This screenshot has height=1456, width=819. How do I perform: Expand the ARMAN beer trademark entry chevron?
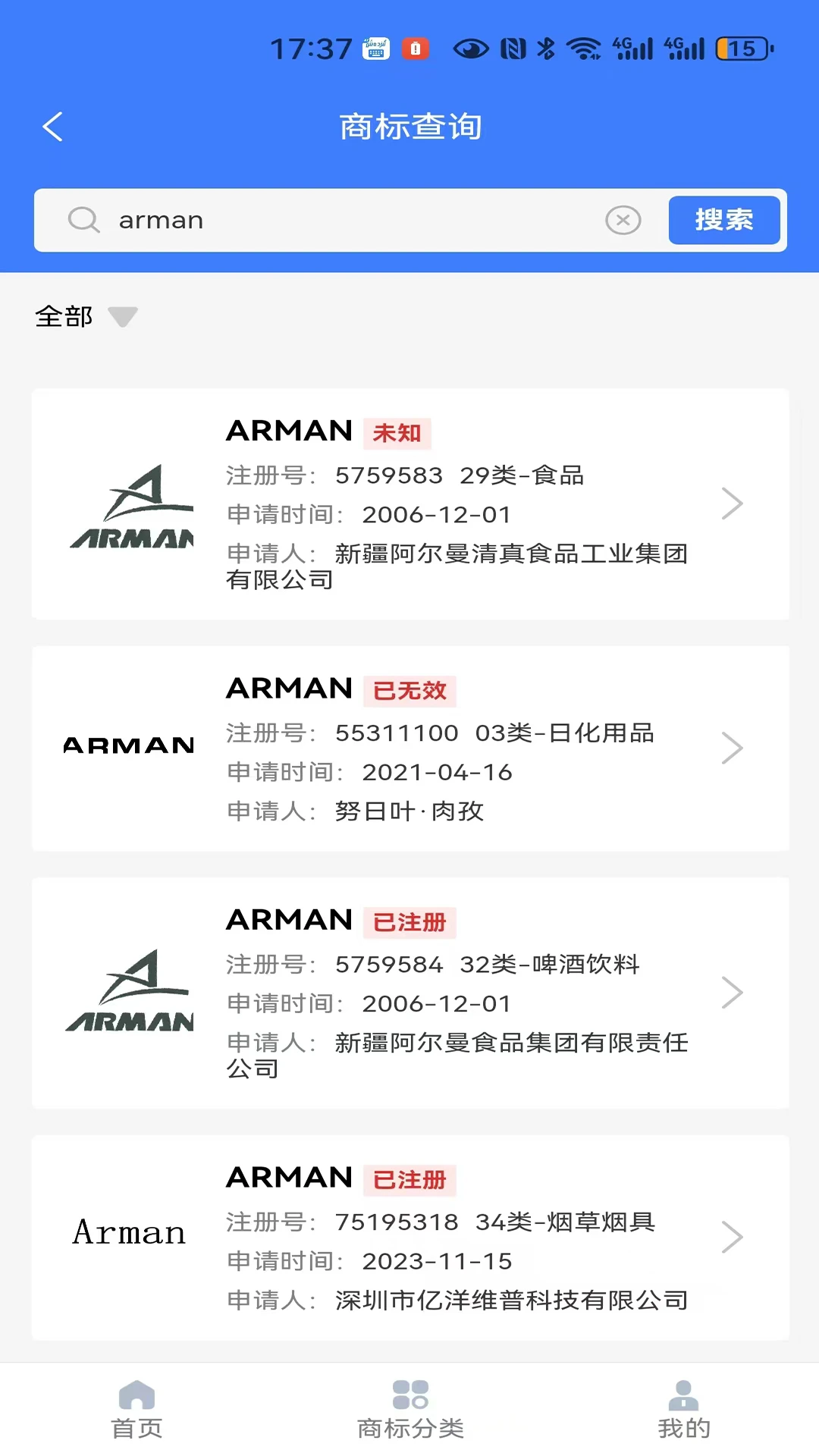point(733,992)
